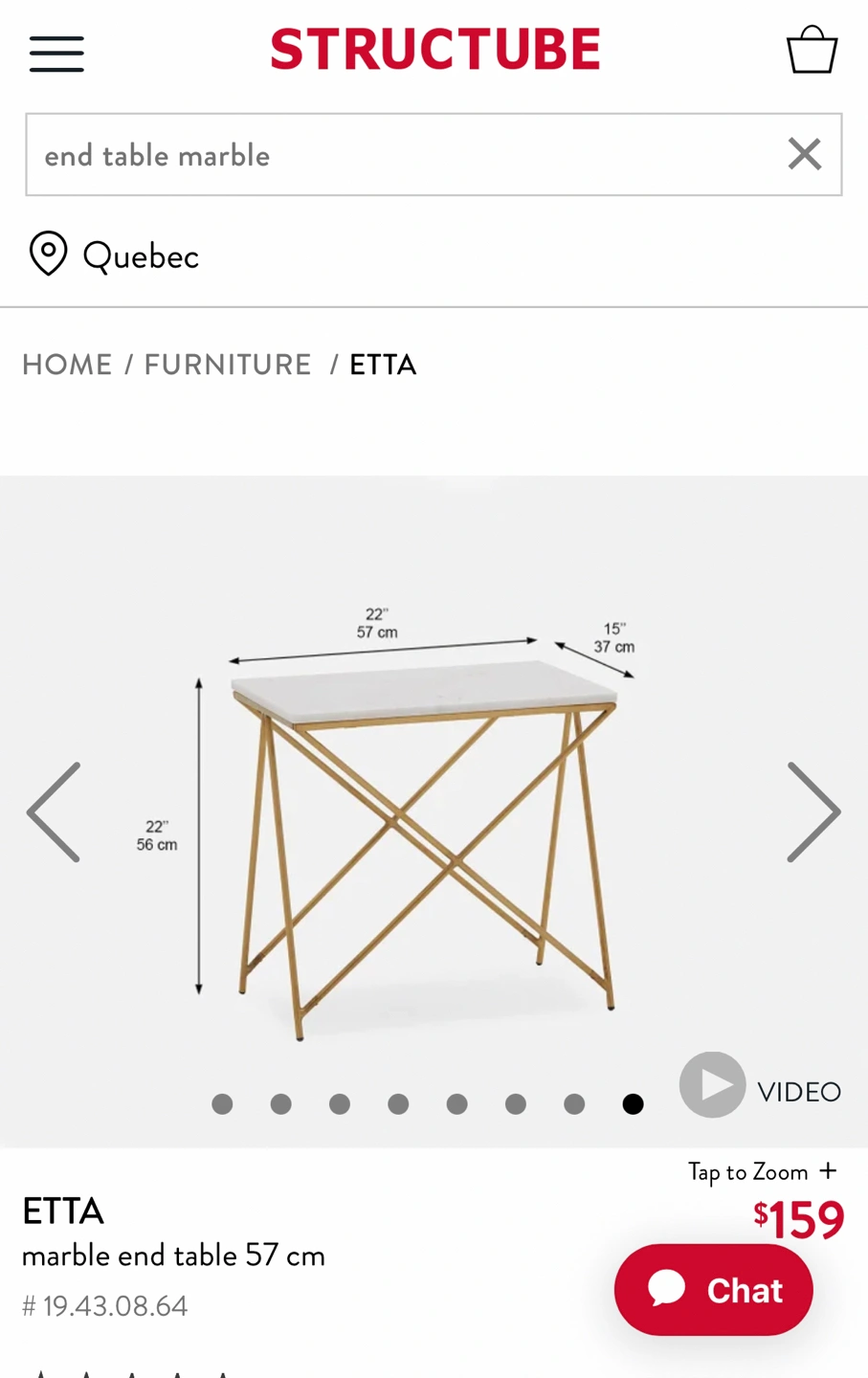Change the Quebec store location
Screen dimensions: 868x1378
115,256
